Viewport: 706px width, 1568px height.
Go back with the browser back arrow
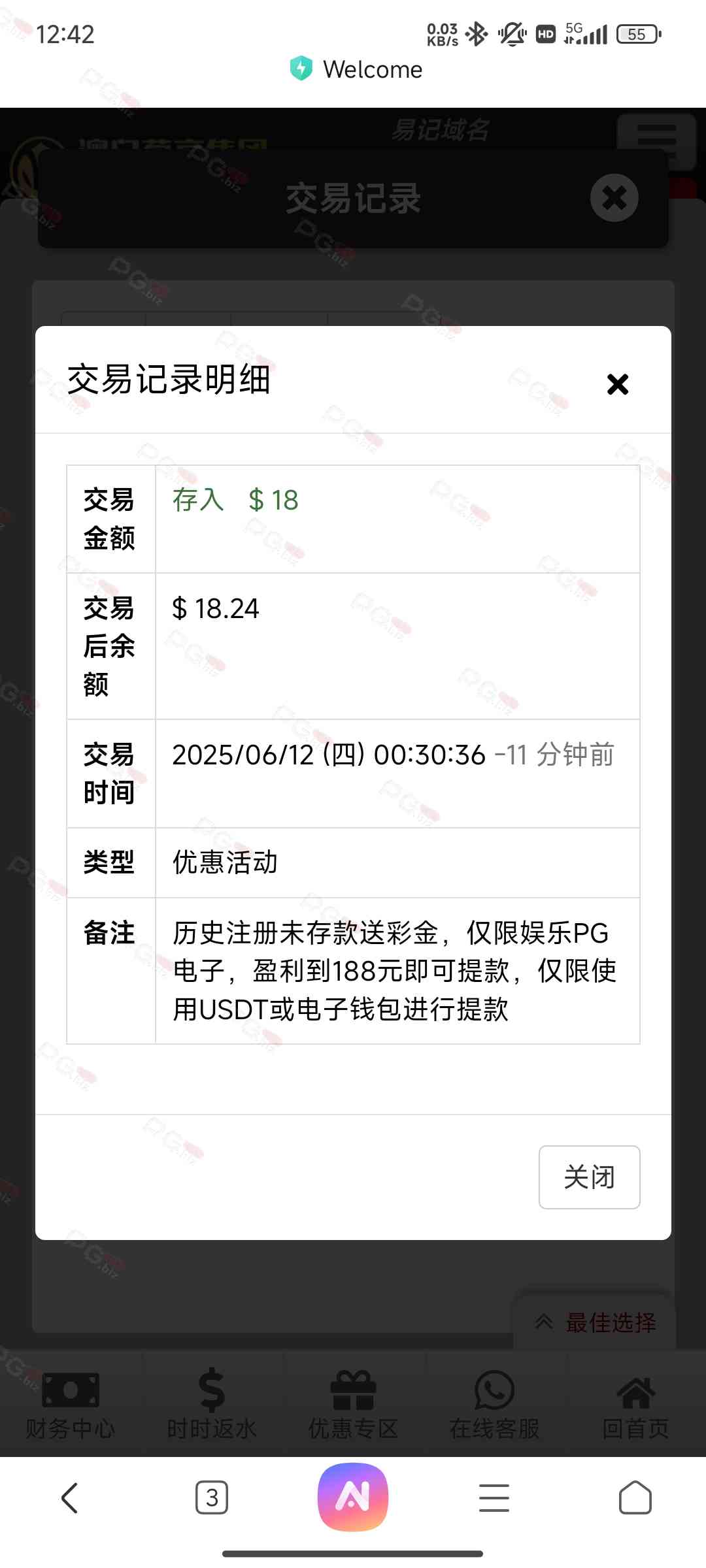pyautogui.click(x=70, y=1497)
